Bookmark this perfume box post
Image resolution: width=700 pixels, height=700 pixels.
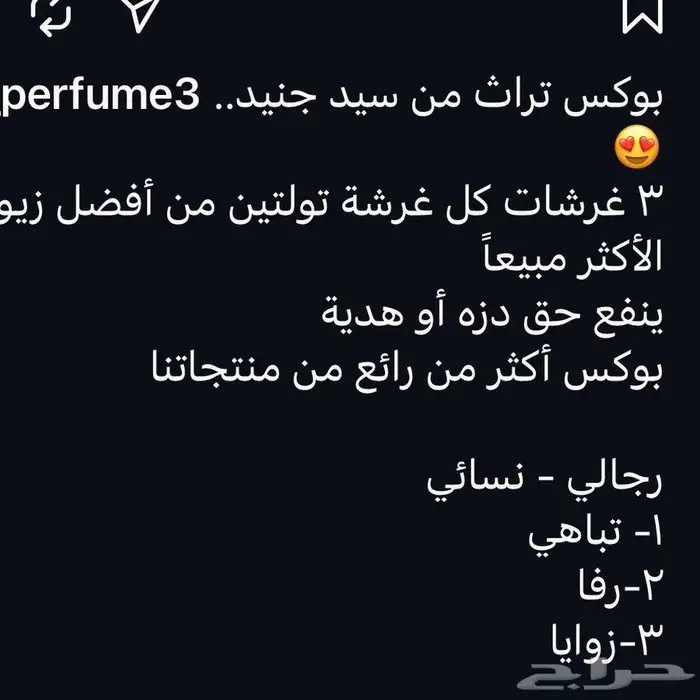[x=641, y=14]
